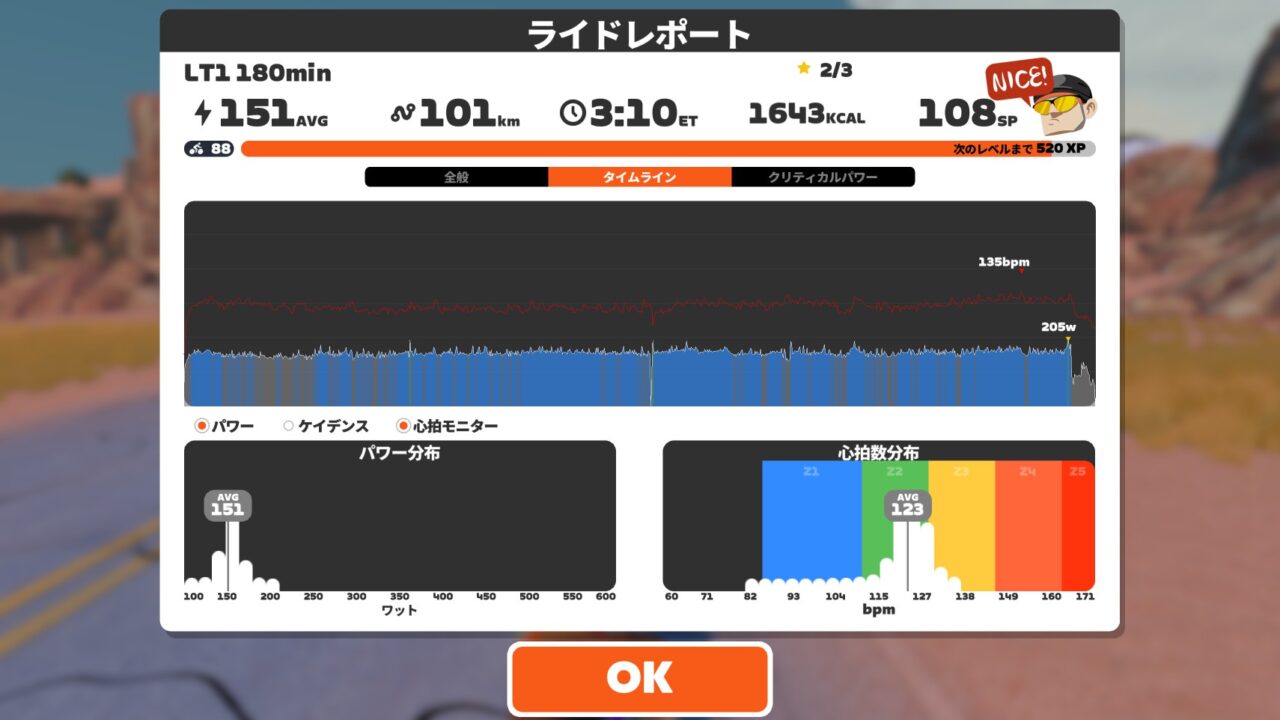Open the クリティカルパワー tab

tap(822, 177)
